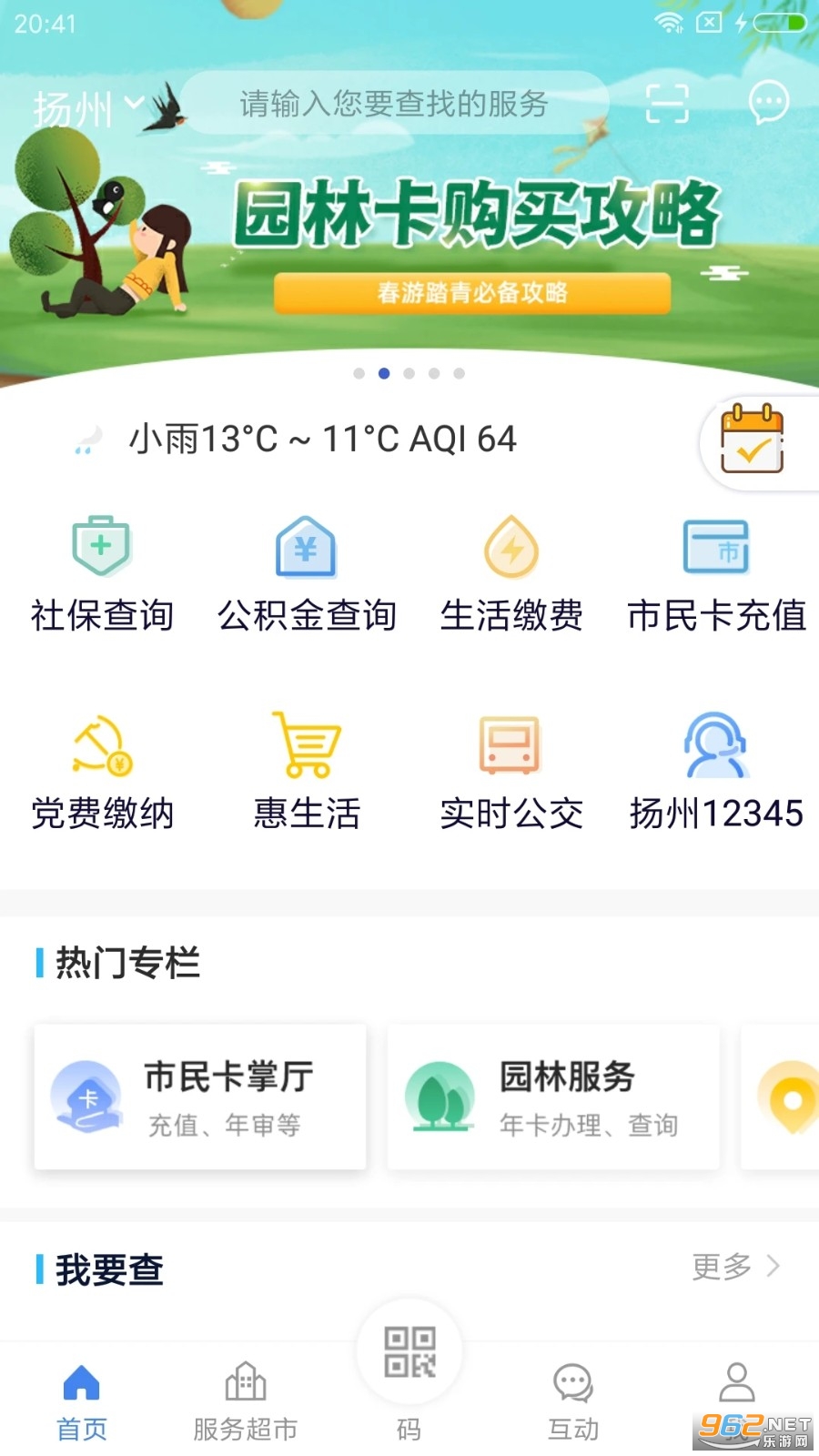Open the 市民卡掌厅 hot column card
This screenshot has width=819, height=1456.
pos(198,1097)
